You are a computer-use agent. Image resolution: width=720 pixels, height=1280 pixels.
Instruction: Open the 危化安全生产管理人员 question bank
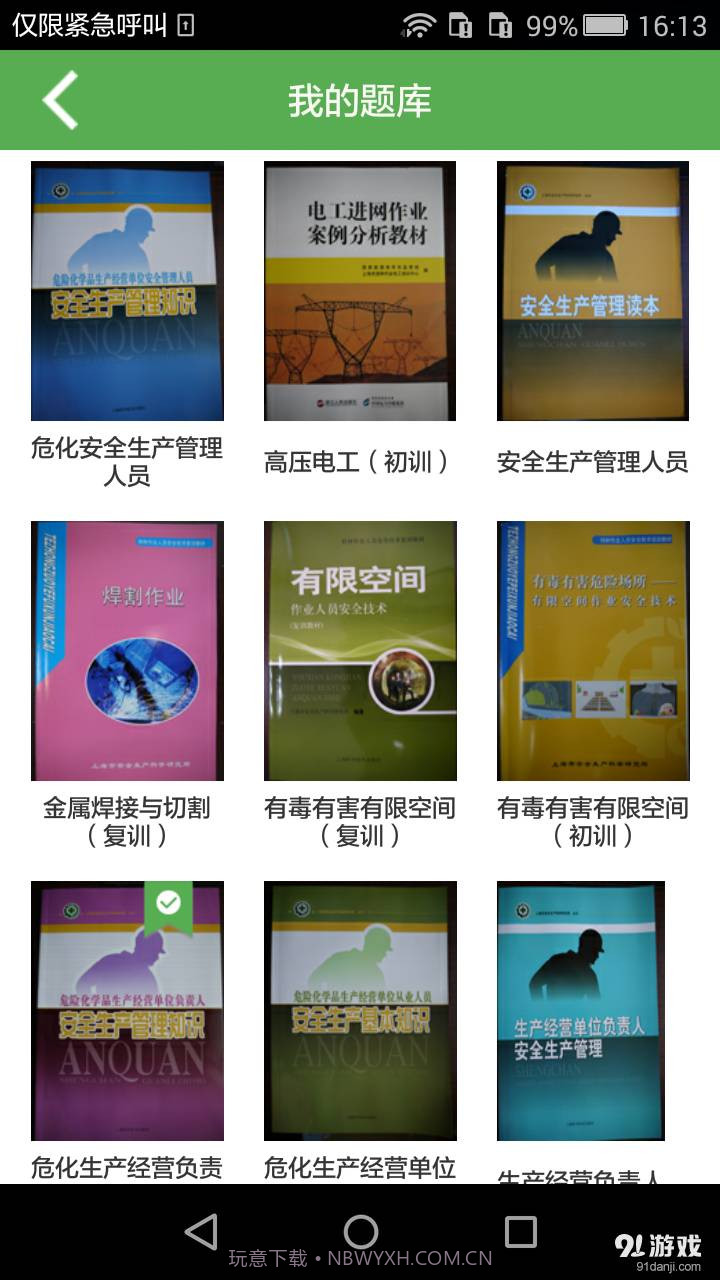pos(127,293)
